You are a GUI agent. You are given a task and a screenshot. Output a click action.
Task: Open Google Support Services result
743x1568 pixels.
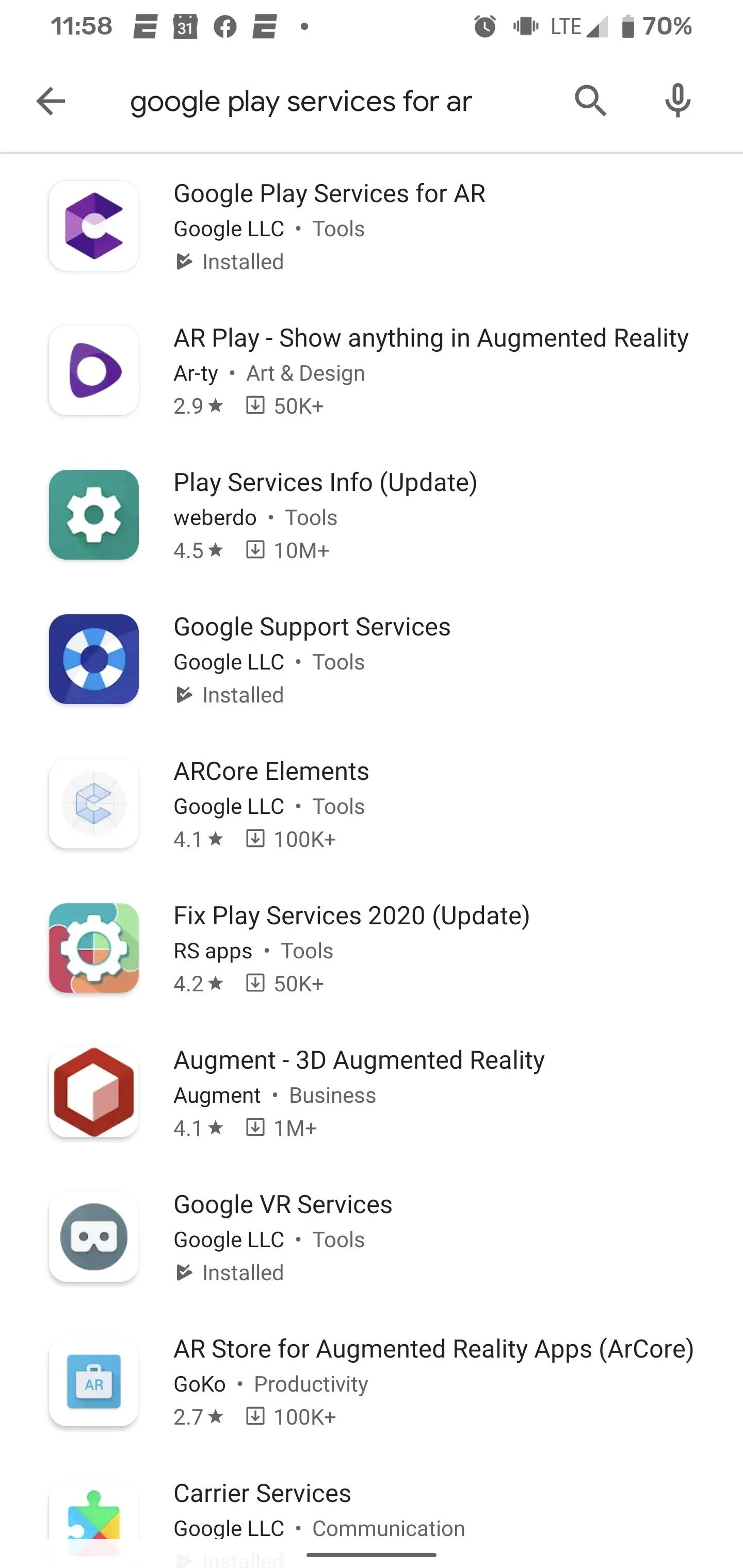tap(372, 659)
